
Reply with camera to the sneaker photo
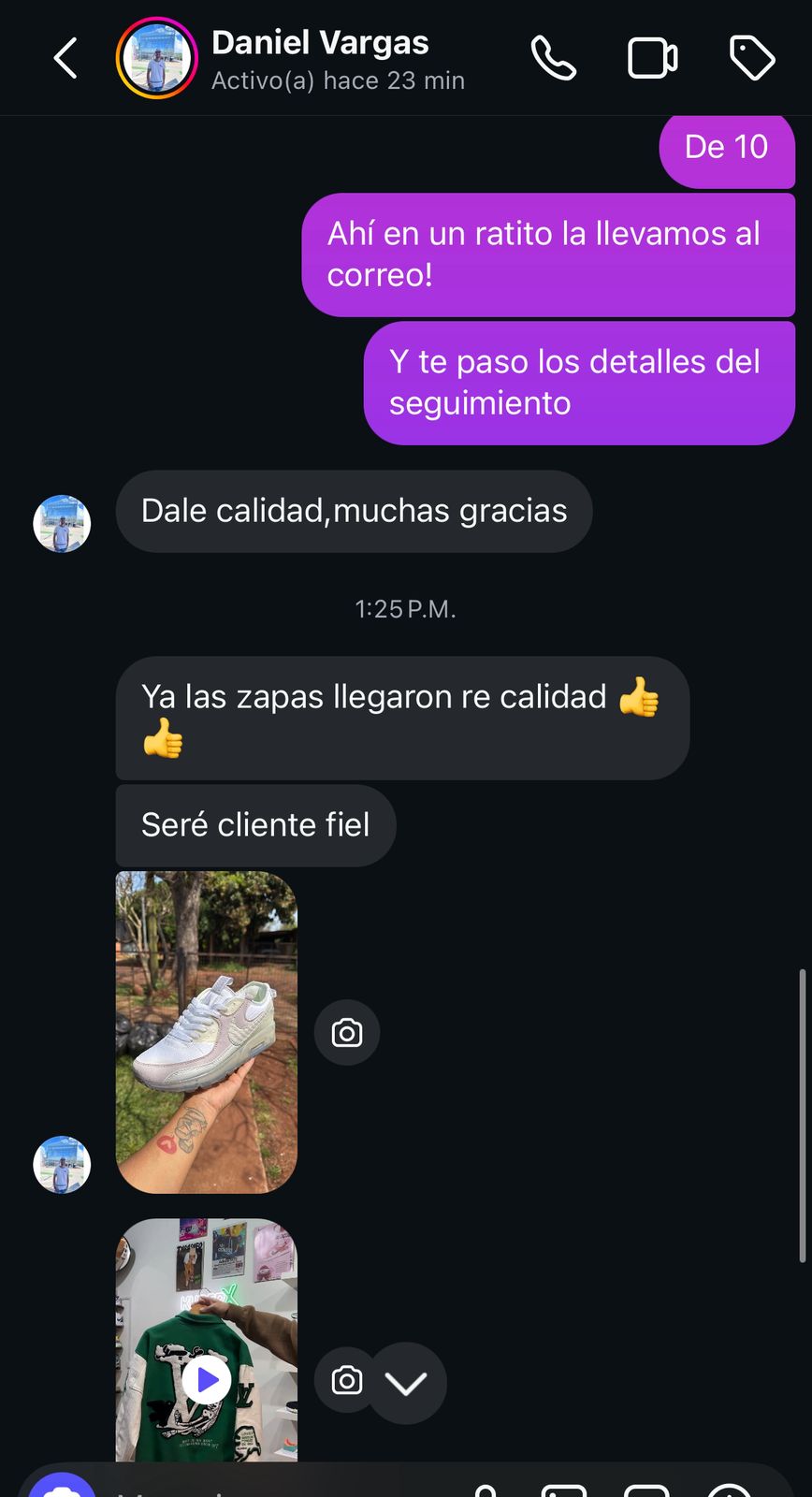click(347, 1033)
